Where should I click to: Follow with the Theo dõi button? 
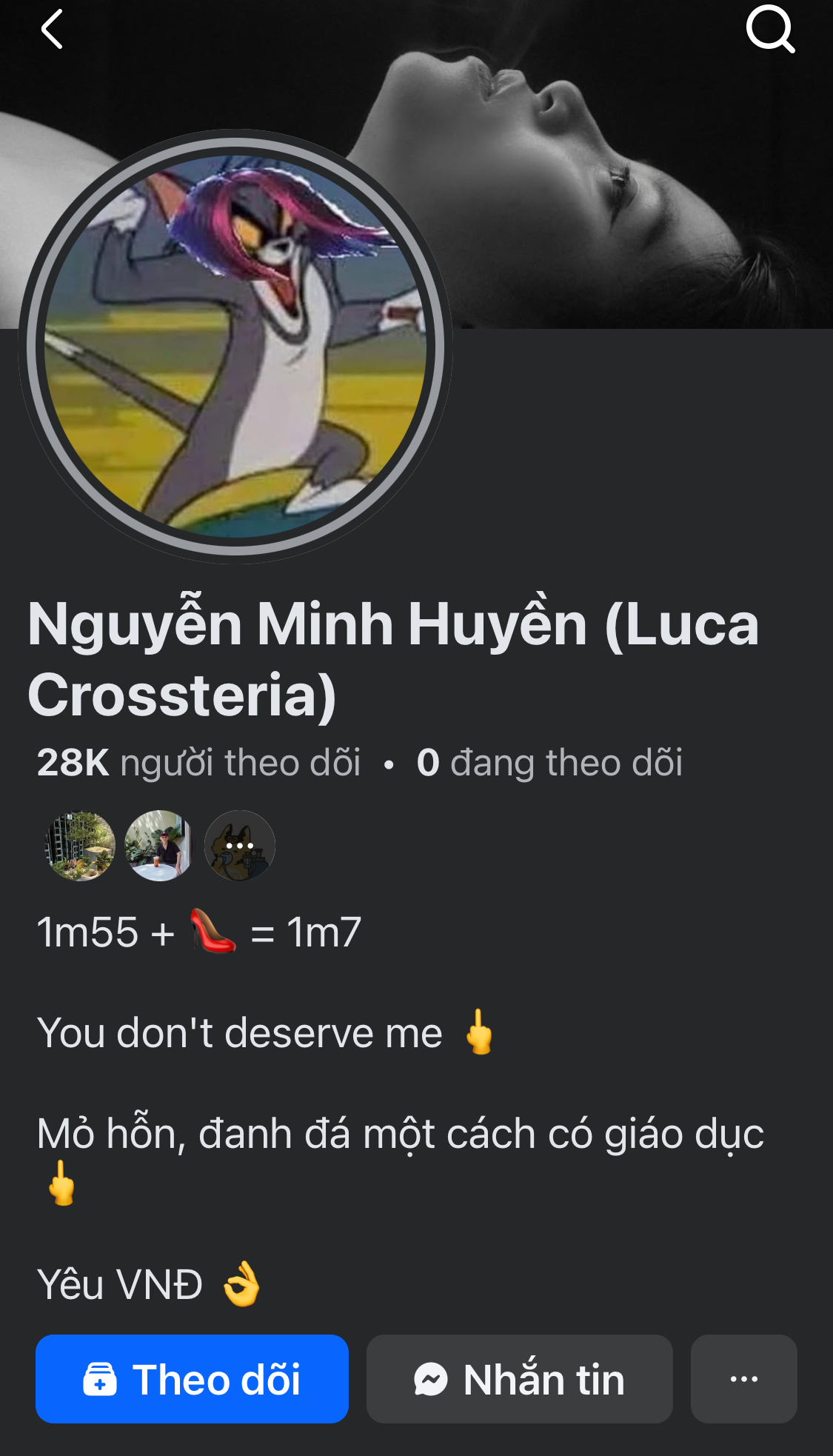[x=192, y=1379]
